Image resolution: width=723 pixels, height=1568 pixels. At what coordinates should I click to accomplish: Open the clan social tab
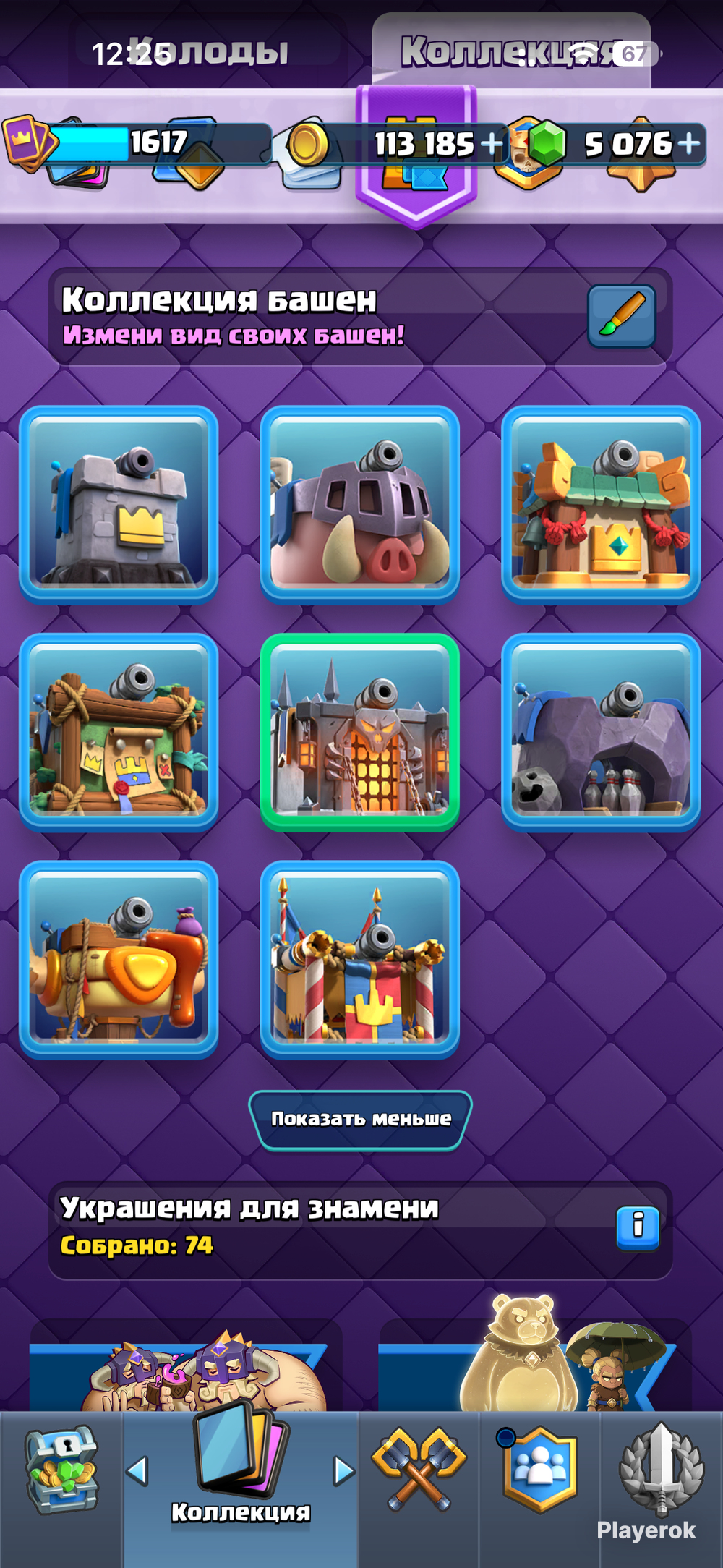[x=540, y=1470]
